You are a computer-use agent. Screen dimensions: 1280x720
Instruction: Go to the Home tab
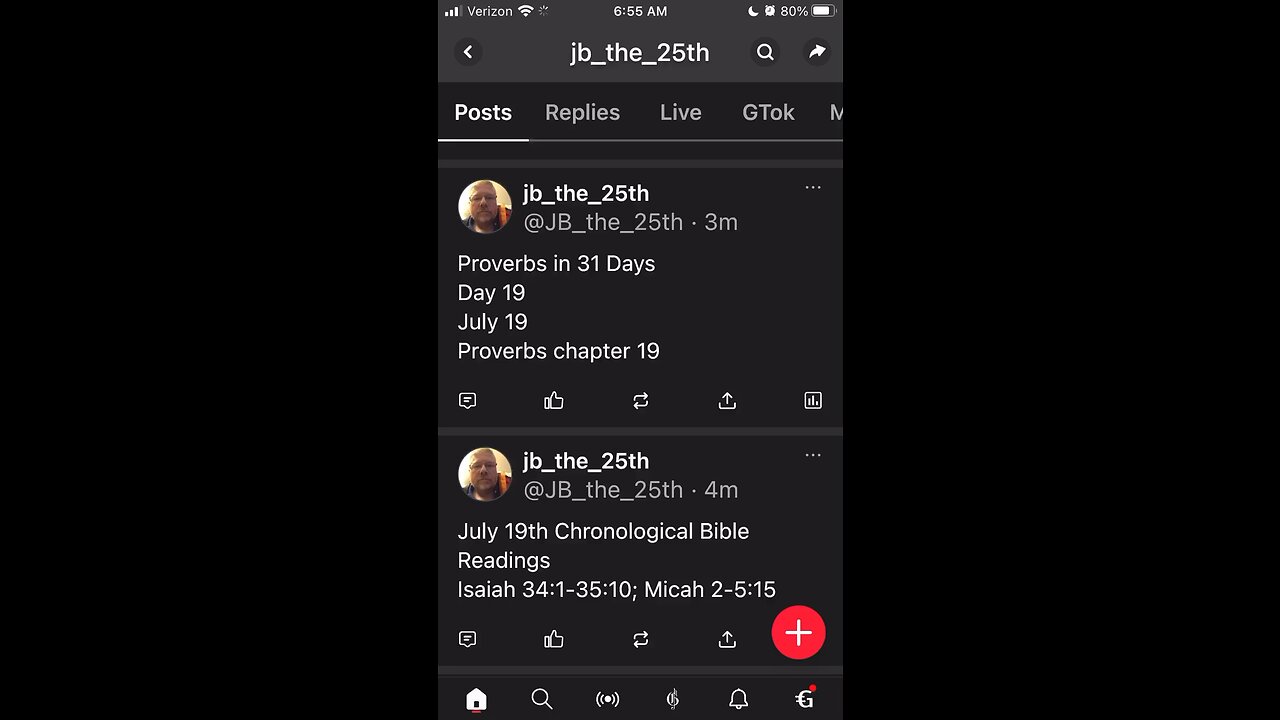(476, 699)
